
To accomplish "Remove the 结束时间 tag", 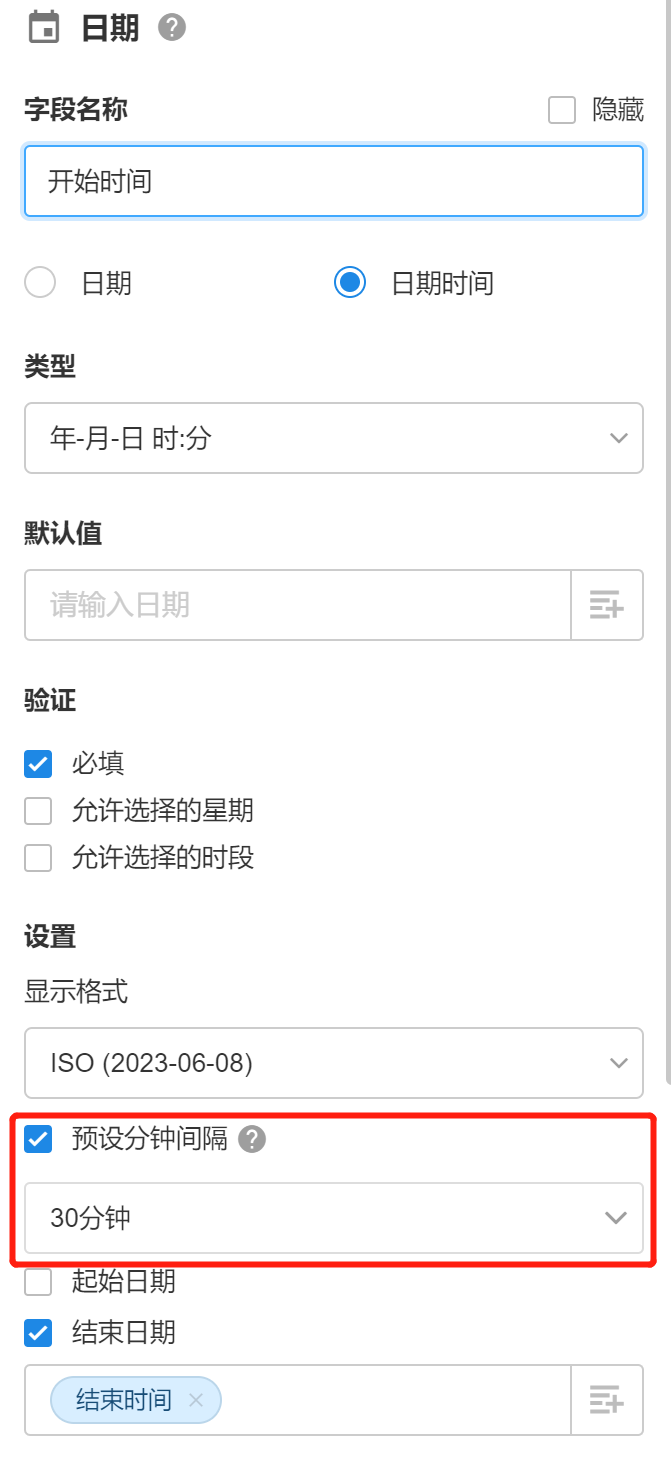I will click(x=196, y=1401).
